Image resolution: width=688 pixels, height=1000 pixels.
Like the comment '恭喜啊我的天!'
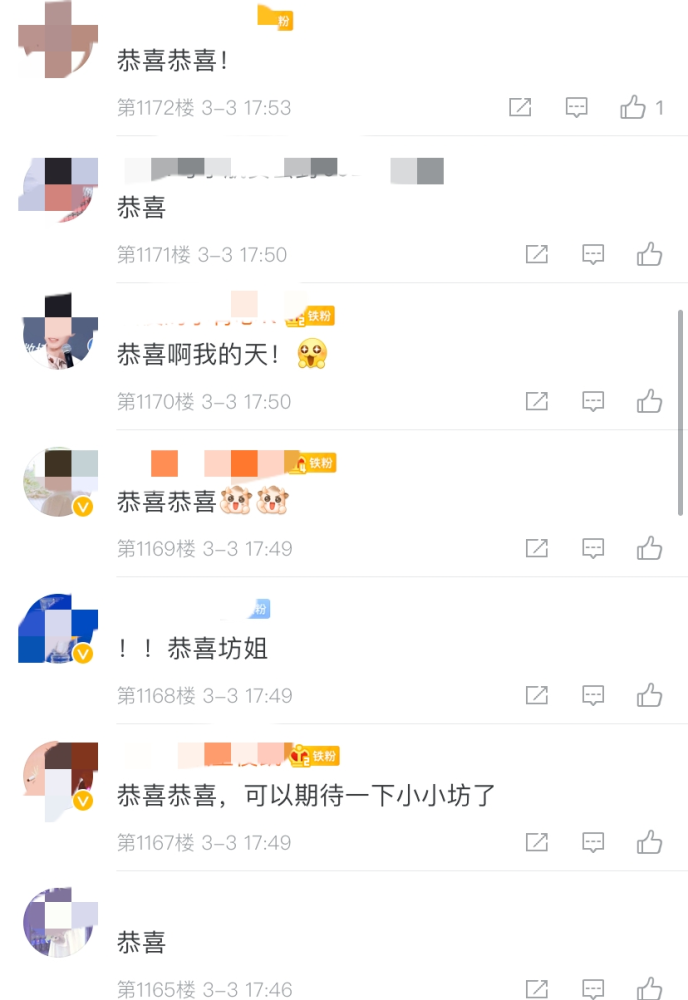(x=650, y=402)
